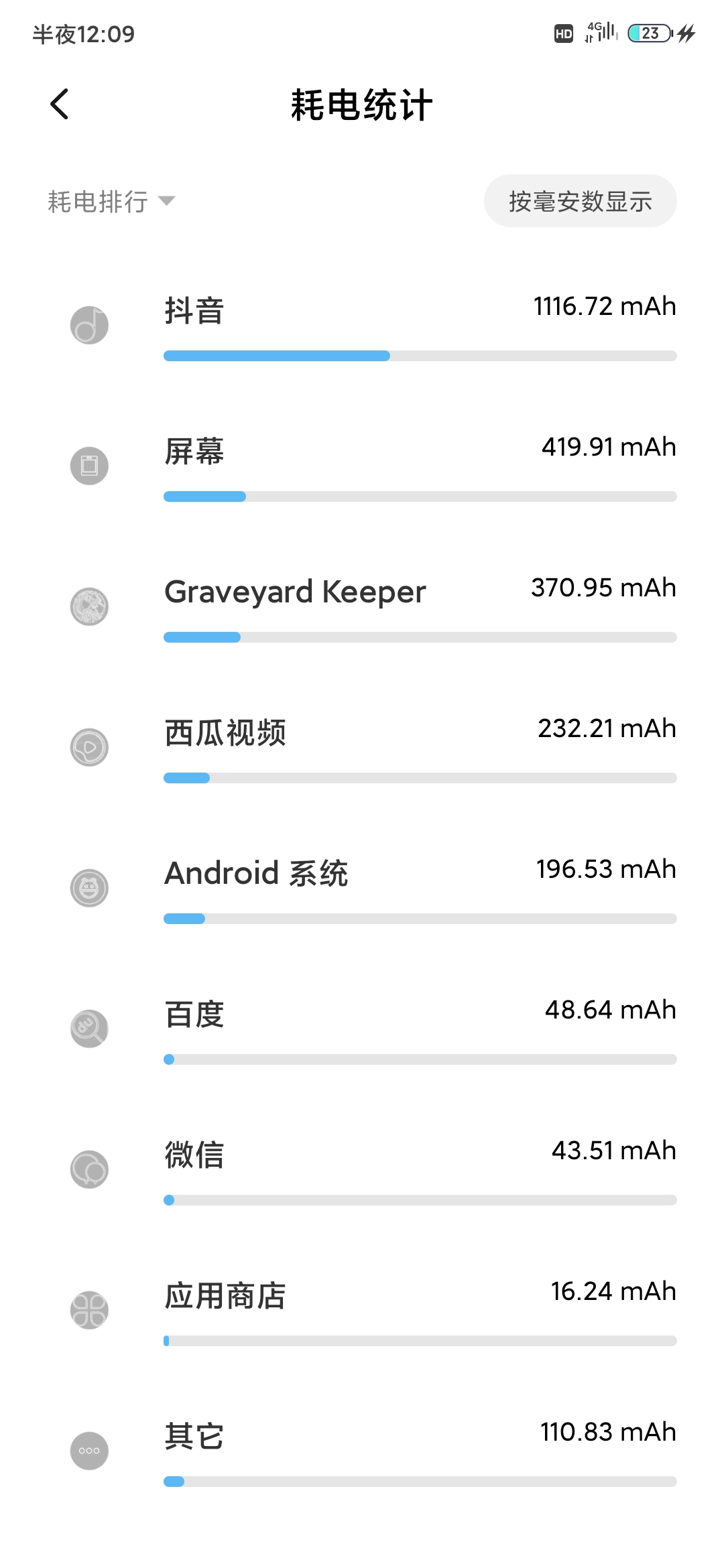Go back from 耗电统计 page
The height and width of the screenshot is (1568, 724).
(60, 105)
